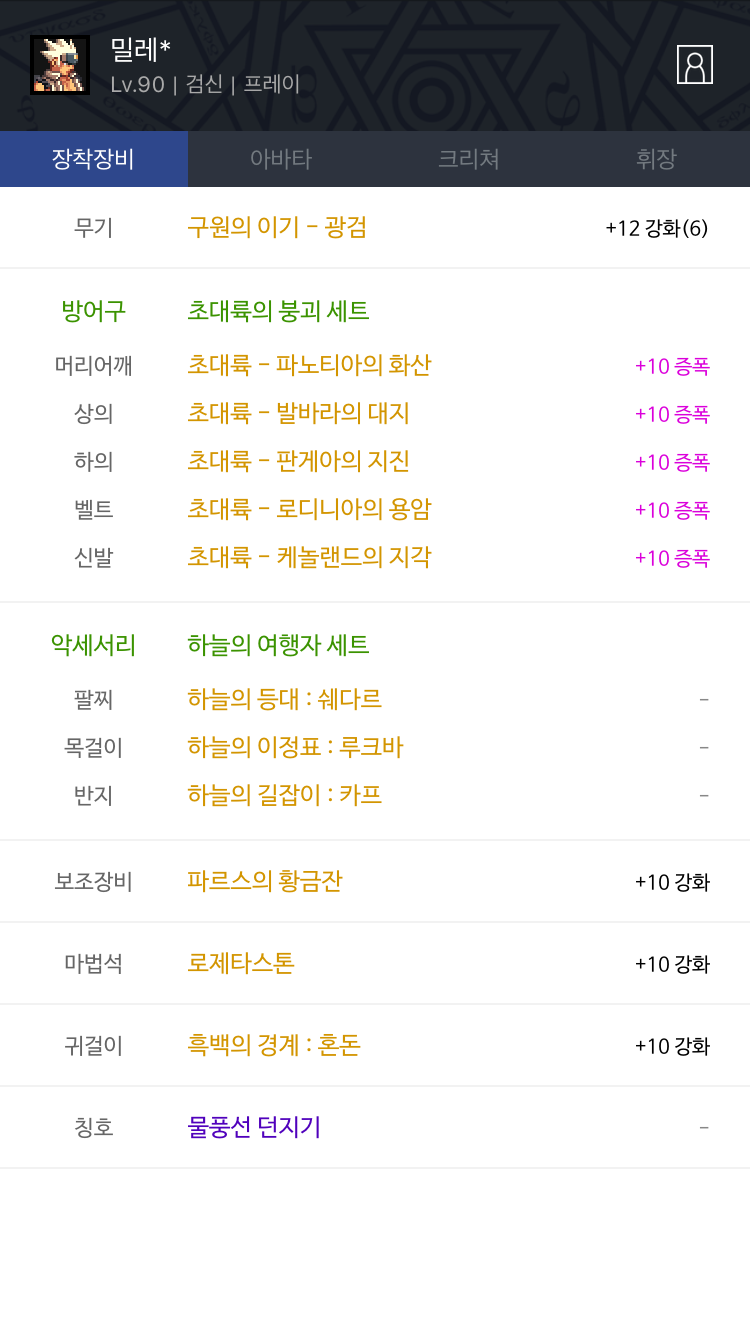The width and height of the screenshot is (750, 1334).
Task: Select the 장착장비 tab
Action: [94, 159]
